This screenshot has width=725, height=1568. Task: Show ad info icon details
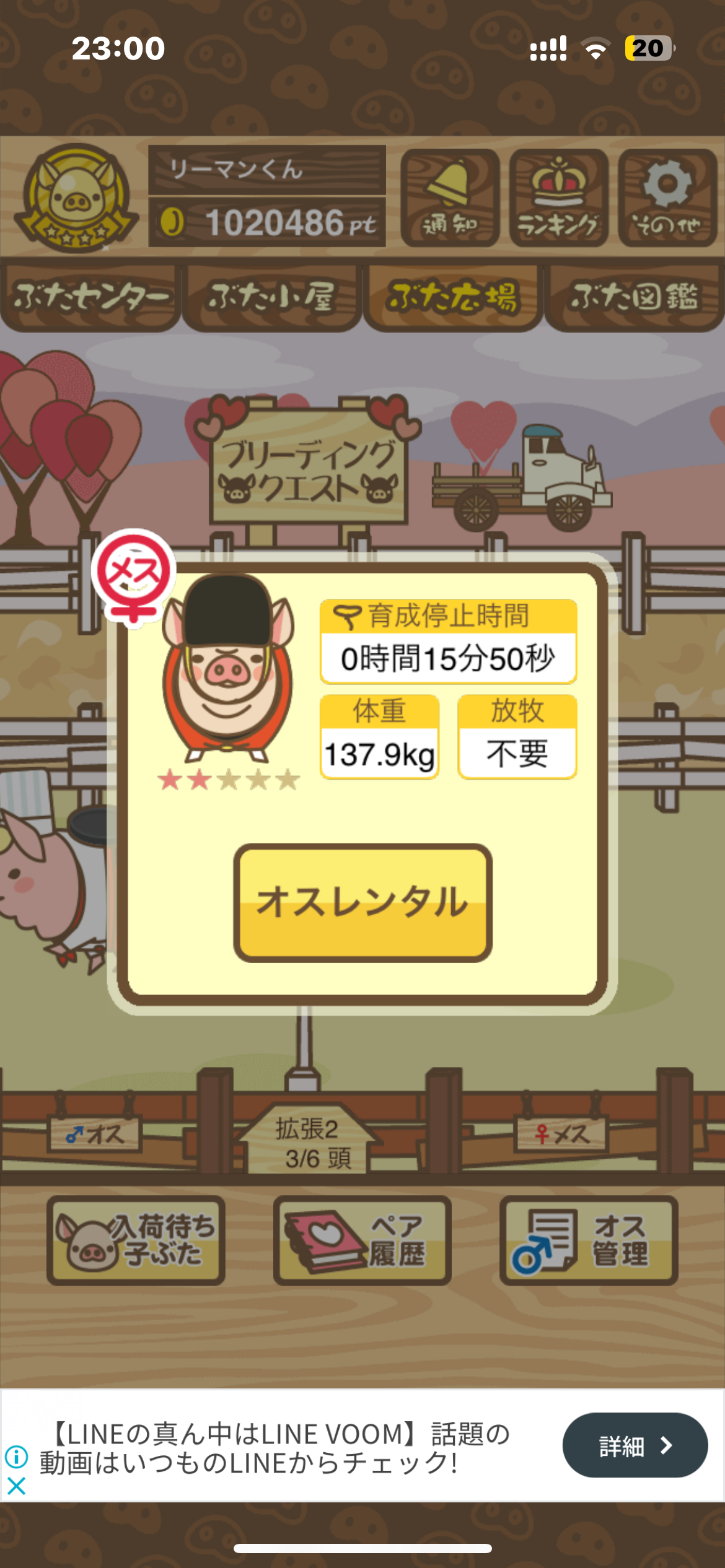click(17, 1457)
